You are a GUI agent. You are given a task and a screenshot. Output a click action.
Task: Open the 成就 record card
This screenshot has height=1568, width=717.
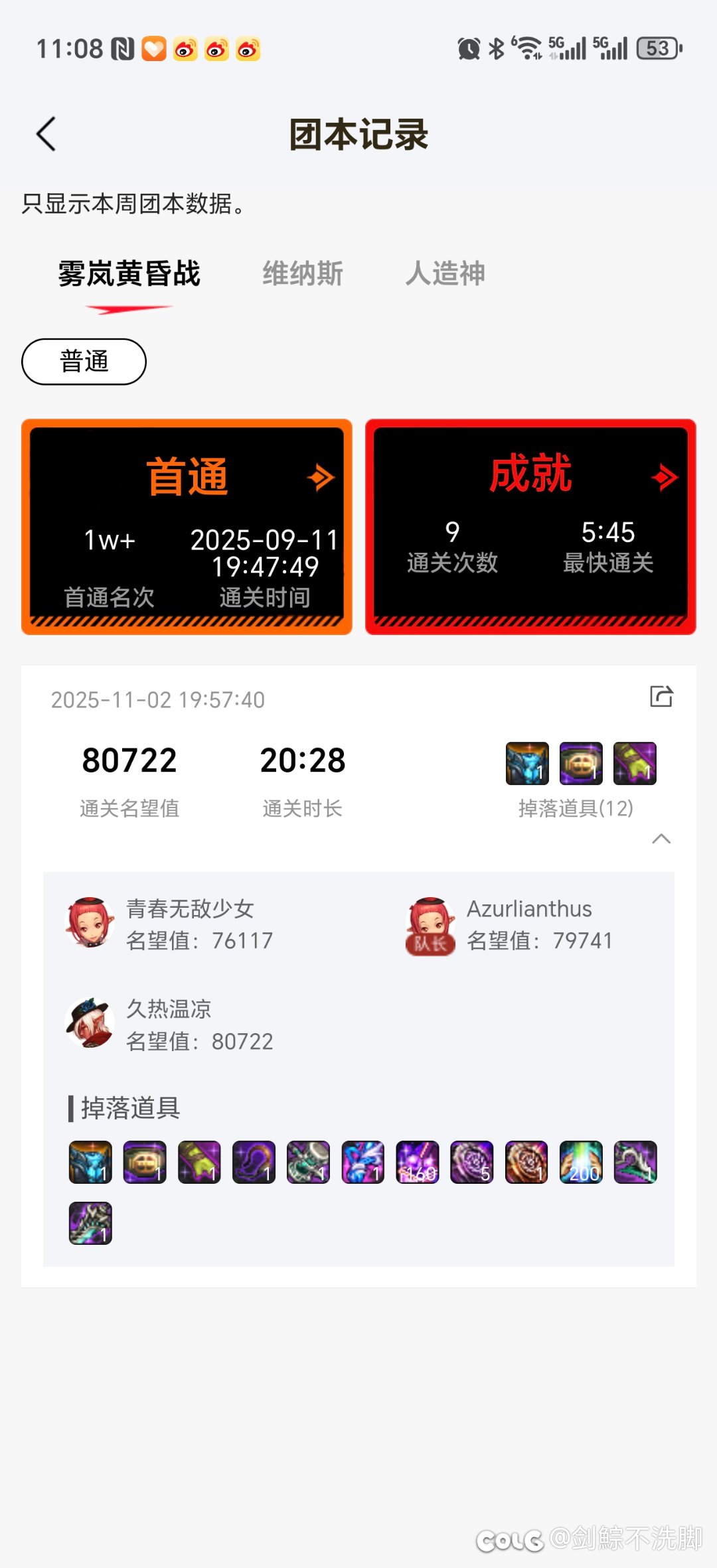[530, 527]
